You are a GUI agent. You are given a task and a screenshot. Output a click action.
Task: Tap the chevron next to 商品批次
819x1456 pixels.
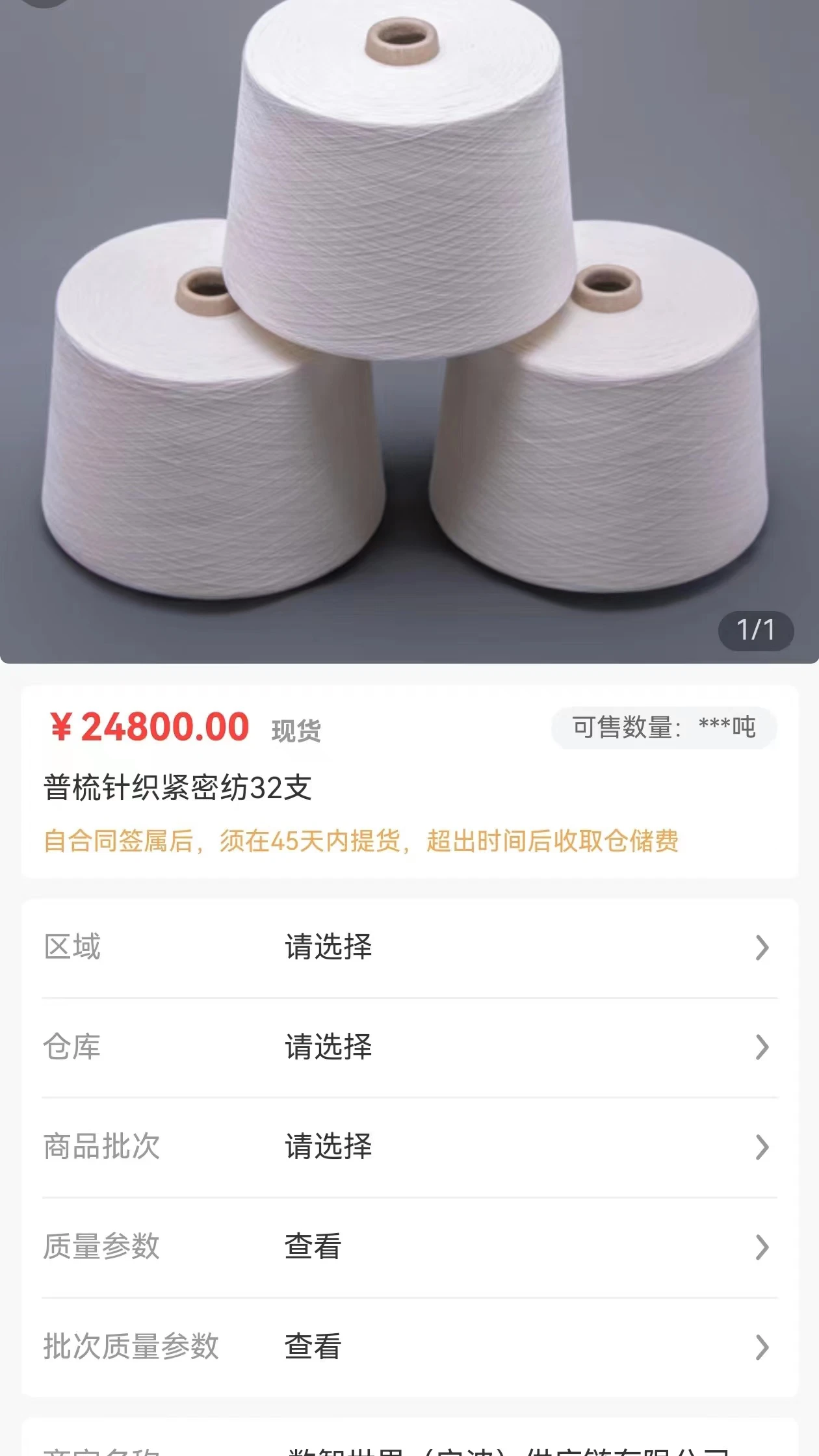pyautogui.click(x=762, y=1148)
